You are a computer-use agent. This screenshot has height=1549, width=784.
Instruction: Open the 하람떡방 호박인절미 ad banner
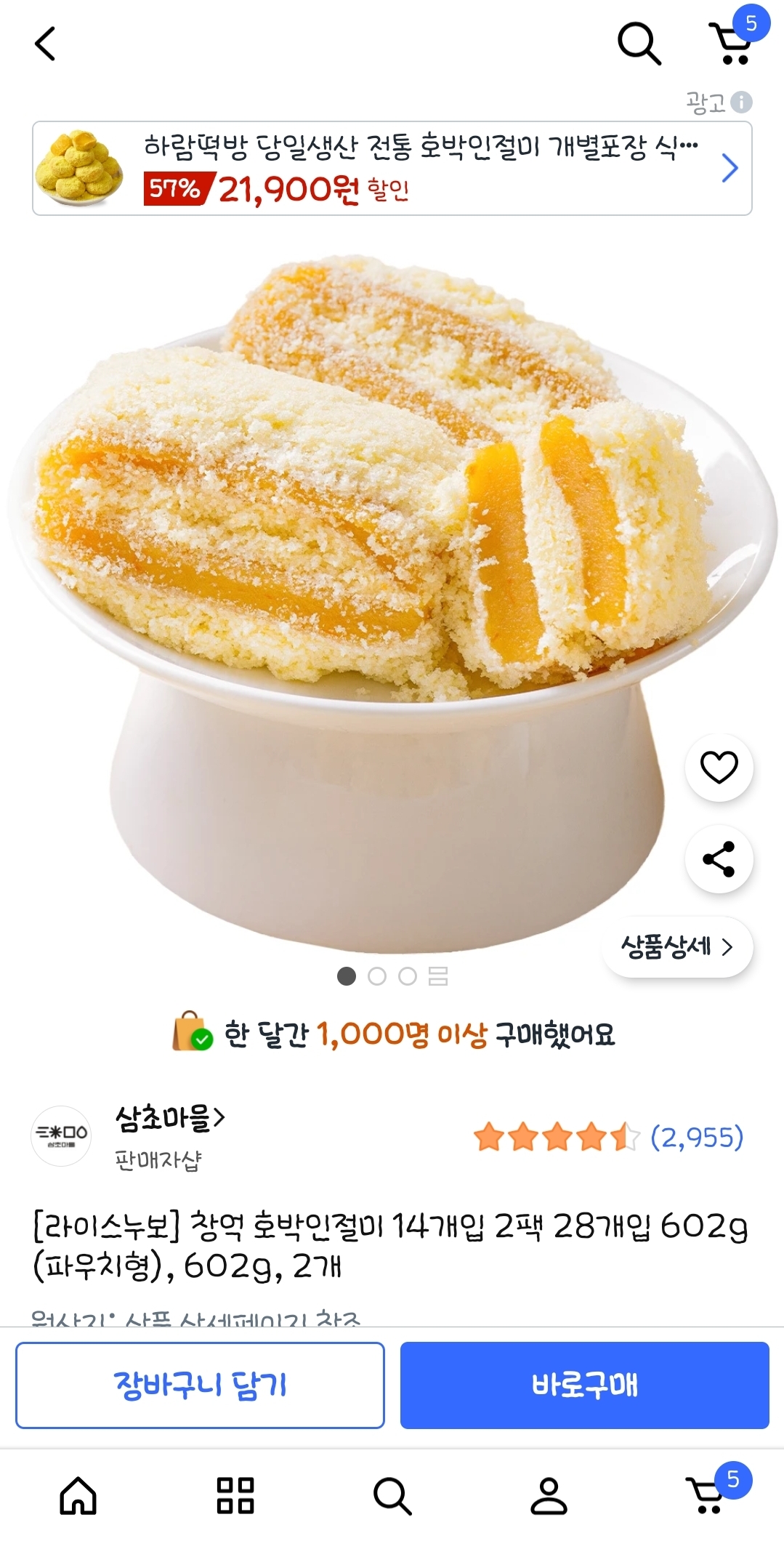pyautogui.click(x=392, y=169)
